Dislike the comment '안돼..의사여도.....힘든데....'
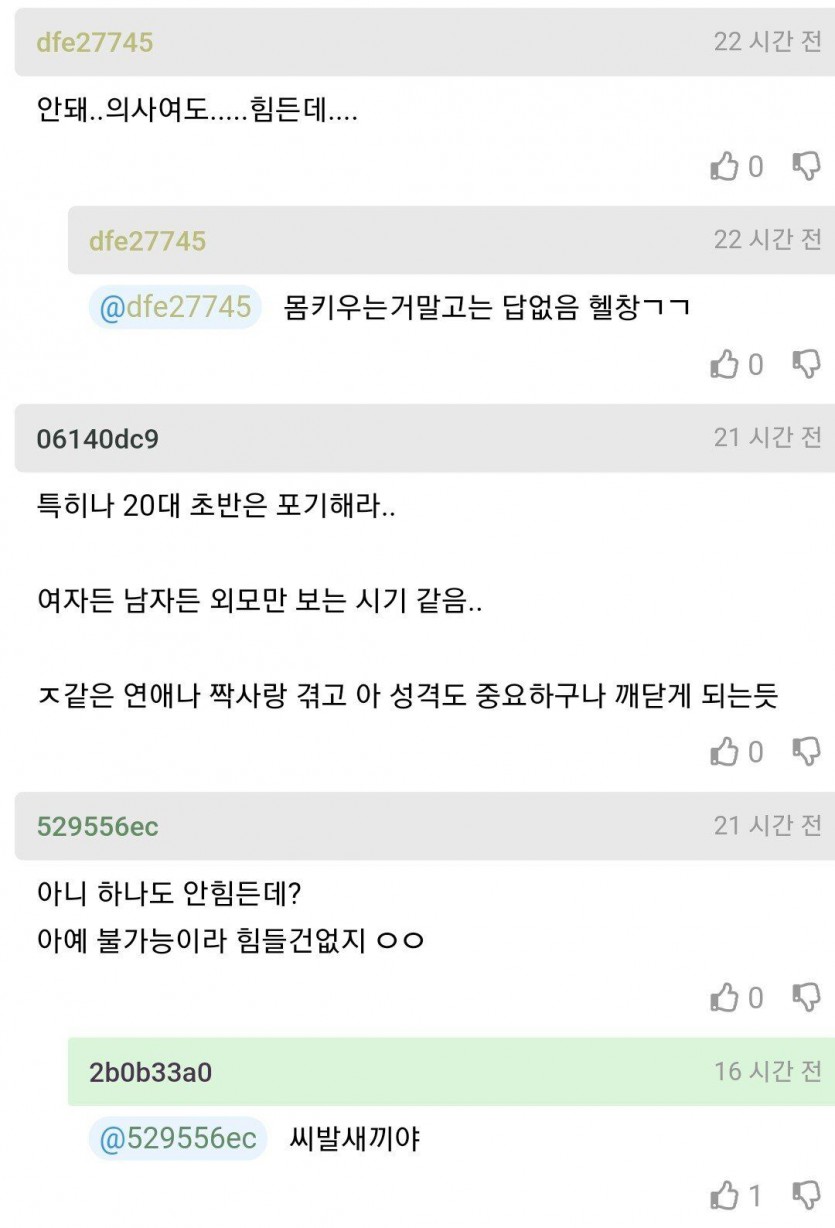This screenshot has width=835, height=1228. coord(806,166)
